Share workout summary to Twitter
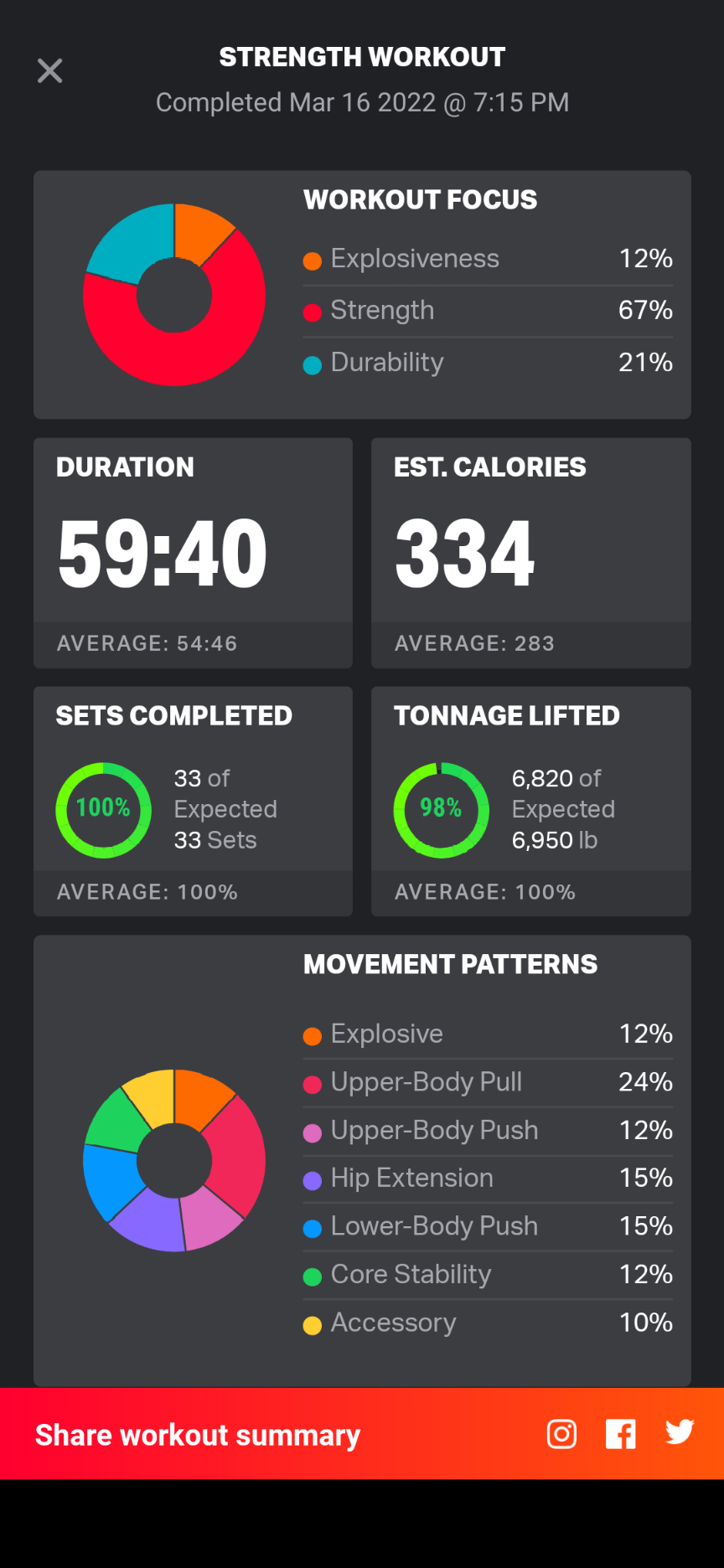724x1568 pixels. click(679, 1432)
